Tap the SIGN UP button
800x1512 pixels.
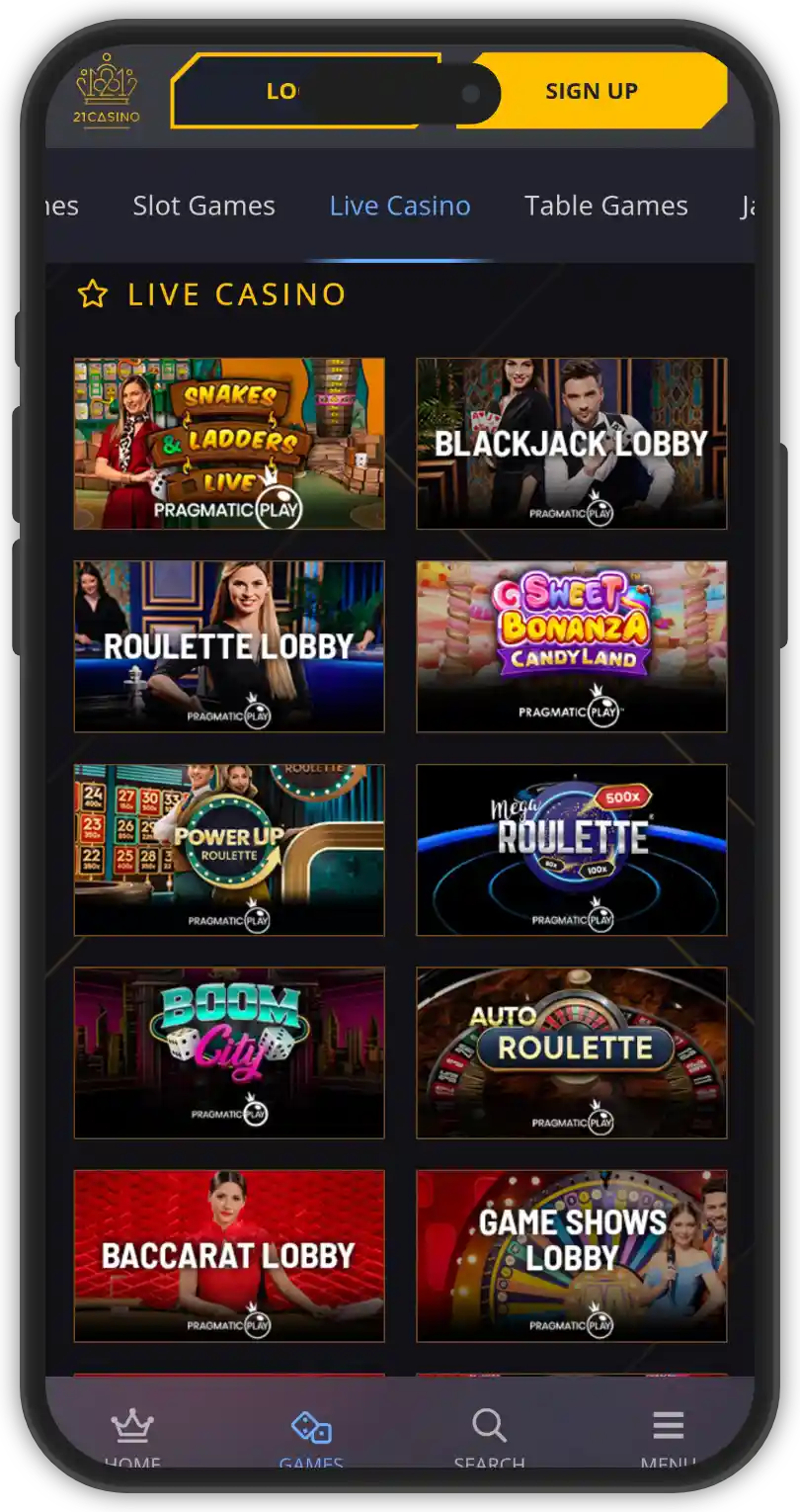click(593, 91)
